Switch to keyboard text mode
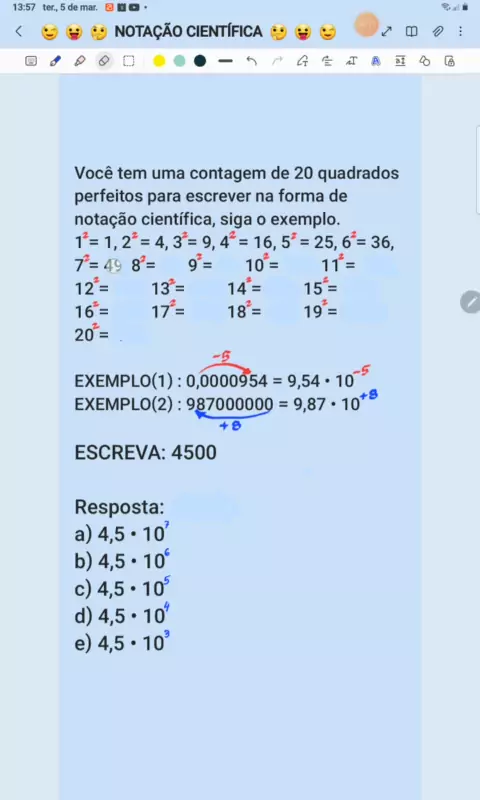 (31, 61)
